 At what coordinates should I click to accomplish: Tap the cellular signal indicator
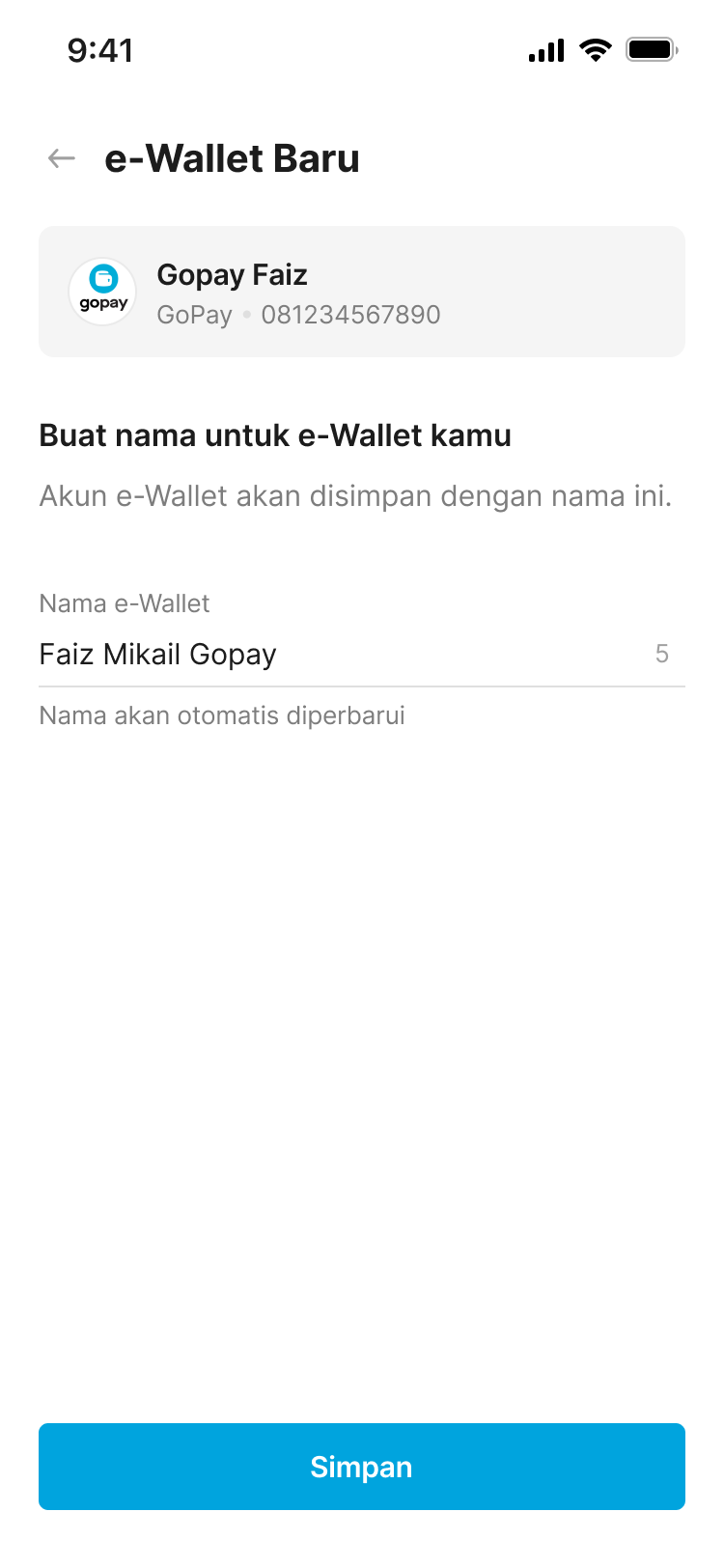click(x=545, y=50)
